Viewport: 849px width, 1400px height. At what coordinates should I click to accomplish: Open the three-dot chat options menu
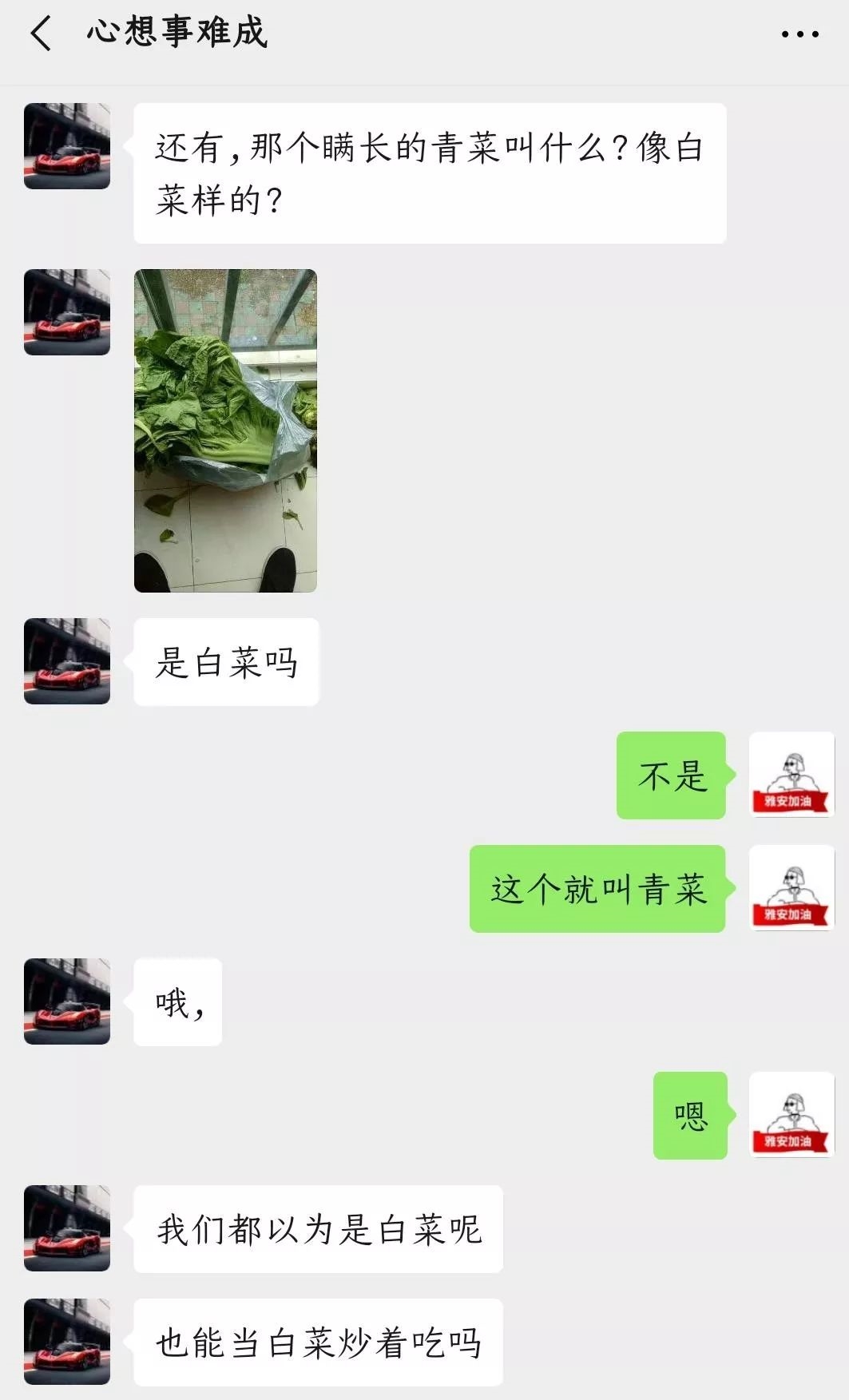[x=799, y=34]
